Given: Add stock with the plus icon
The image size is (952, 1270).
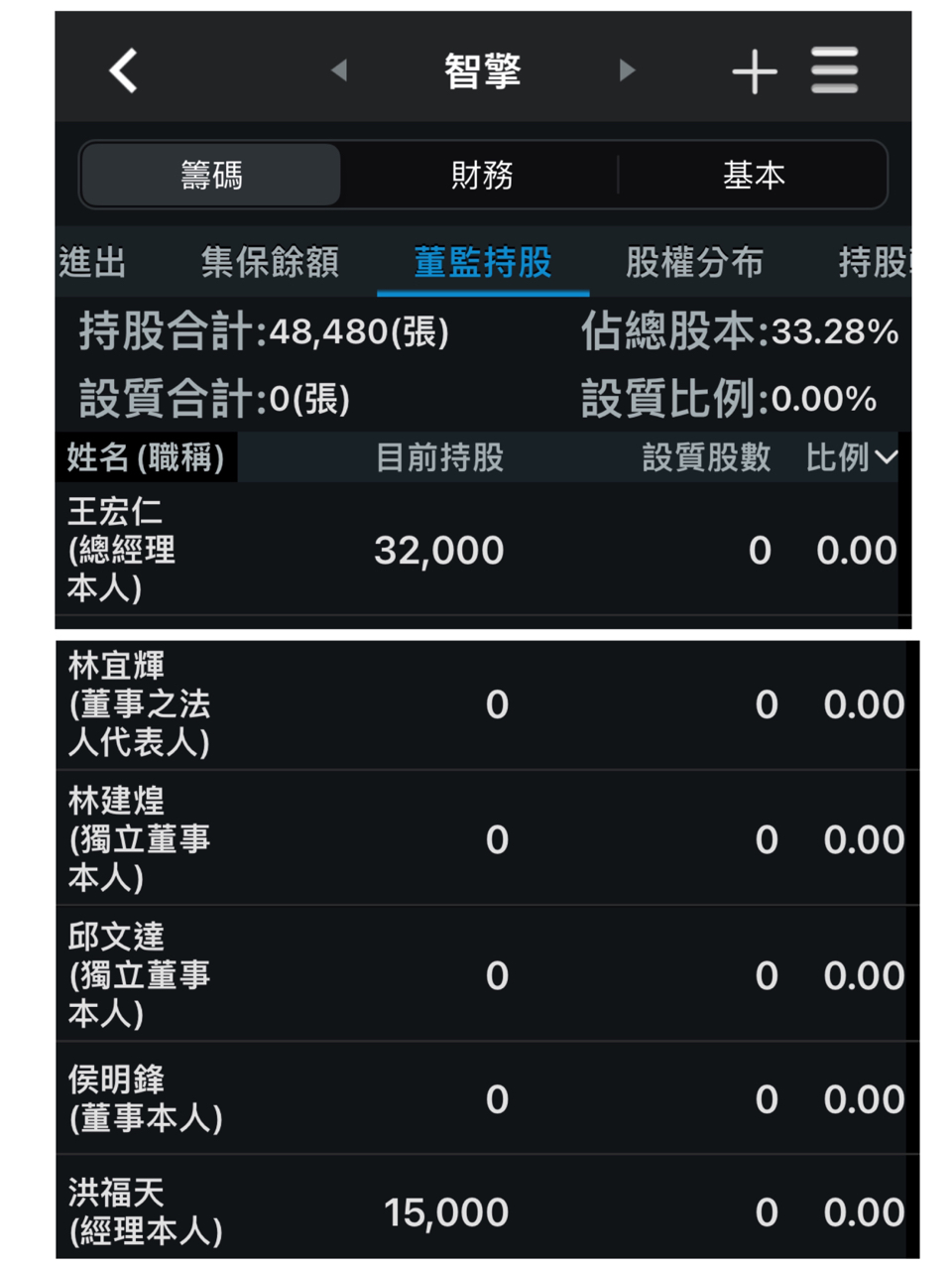Looking at the screenshot, I should 755,71.
